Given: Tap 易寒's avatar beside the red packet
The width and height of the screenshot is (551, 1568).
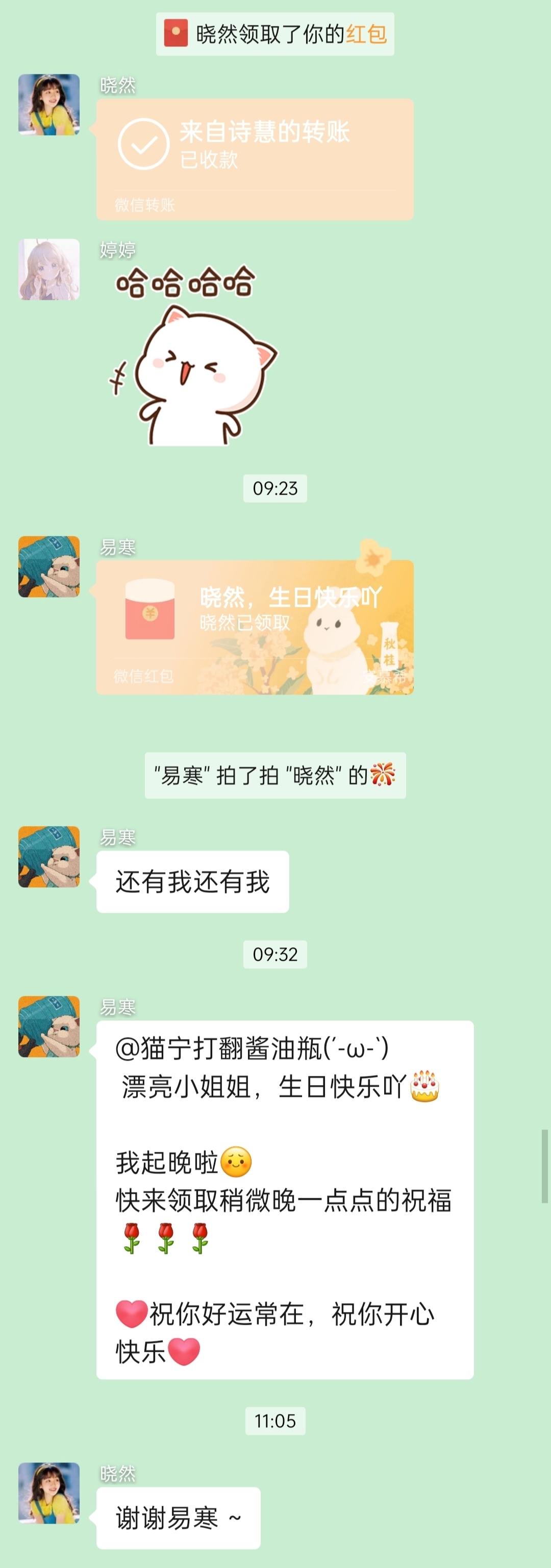Looking at the screenshot, I should pyautogui.click(x=48, y=566).
